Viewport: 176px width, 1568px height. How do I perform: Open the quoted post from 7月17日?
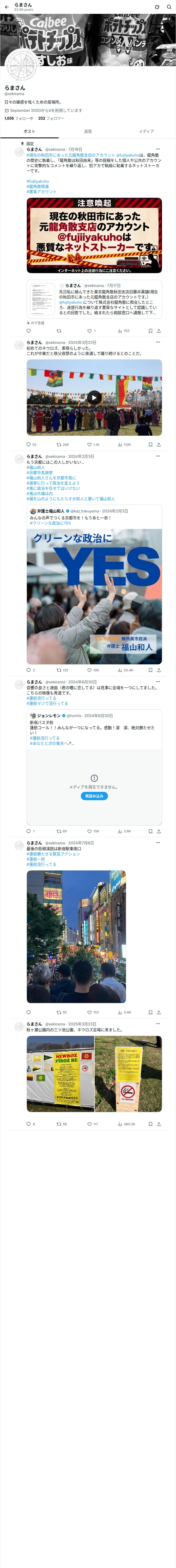pyautogui.click(x=94, y=299)
